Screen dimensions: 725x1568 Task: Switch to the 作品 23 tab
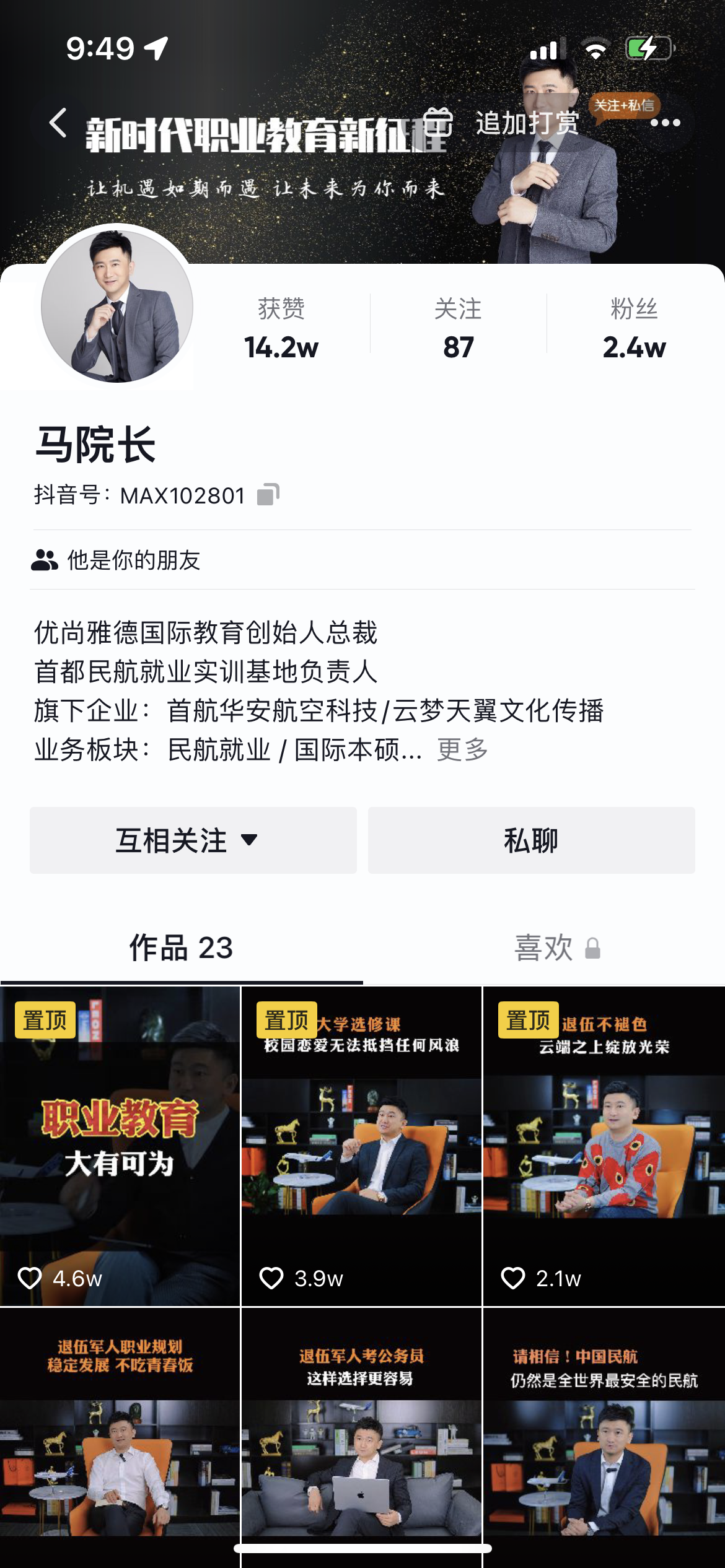tap(181, 947)
